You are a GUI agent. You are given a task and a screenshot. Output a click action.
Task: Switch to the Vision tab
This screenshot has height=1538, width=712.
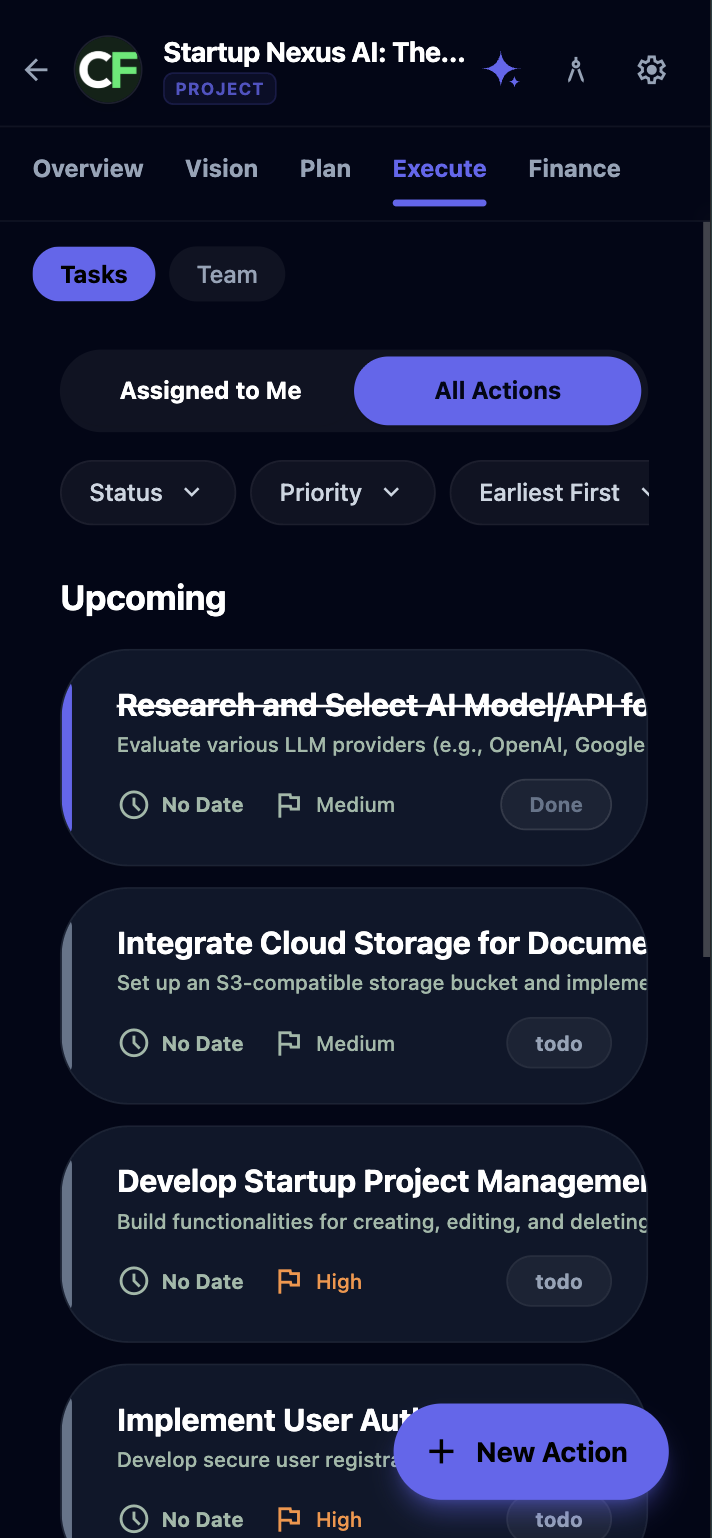tap(221, 169)
